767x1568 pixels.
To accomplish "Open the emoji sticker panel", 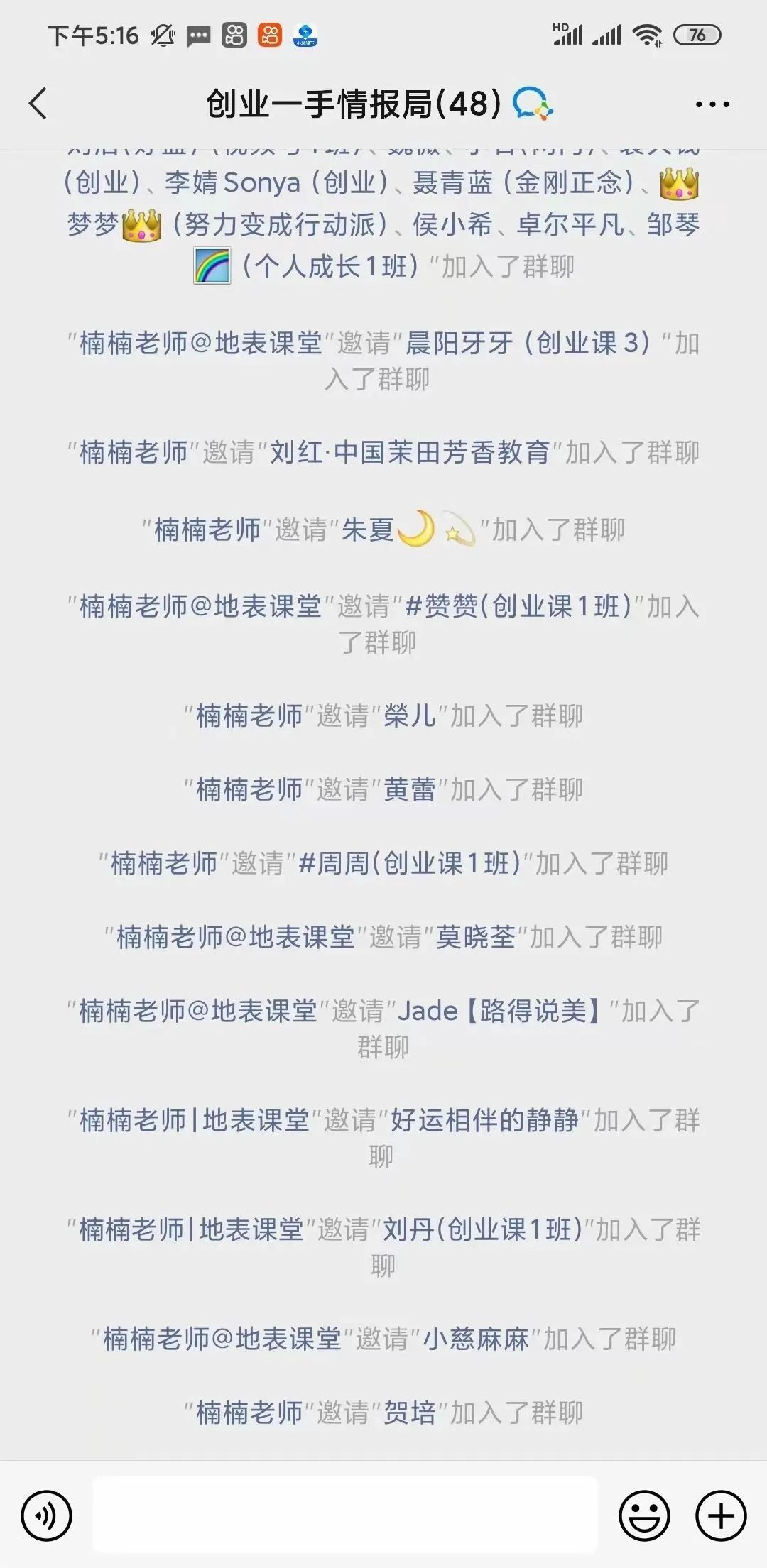I will point(644,1515).
